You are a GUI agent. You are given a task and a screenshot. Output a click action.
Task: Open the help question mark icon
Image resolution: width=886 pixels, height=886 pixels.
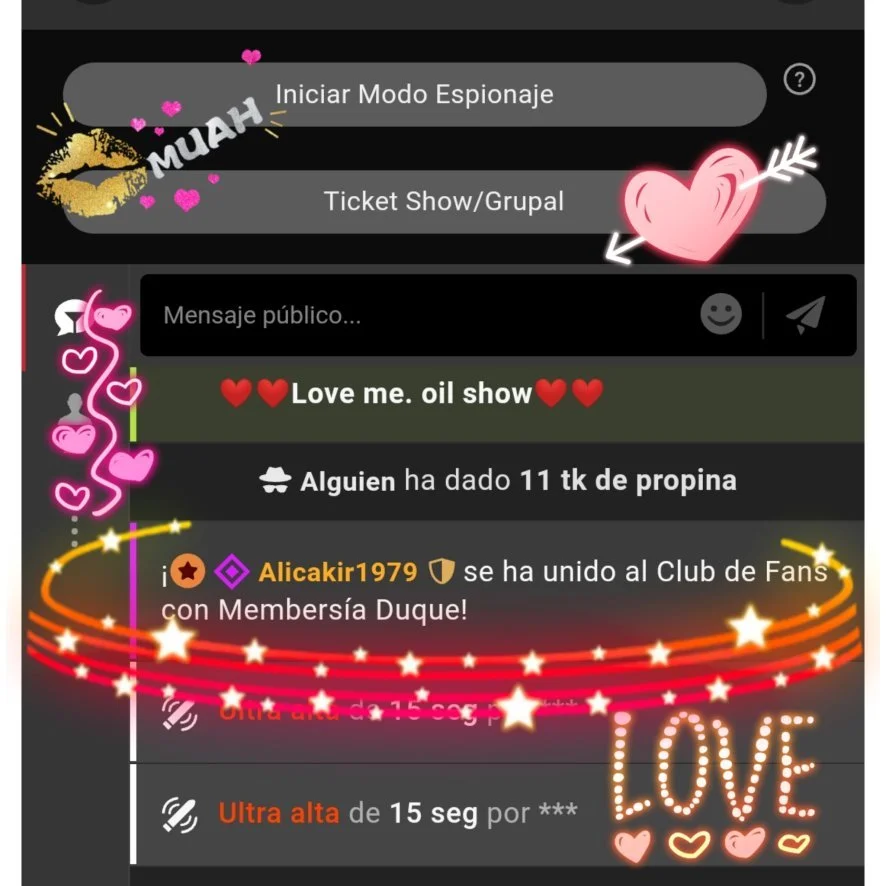tap(799, 80)
